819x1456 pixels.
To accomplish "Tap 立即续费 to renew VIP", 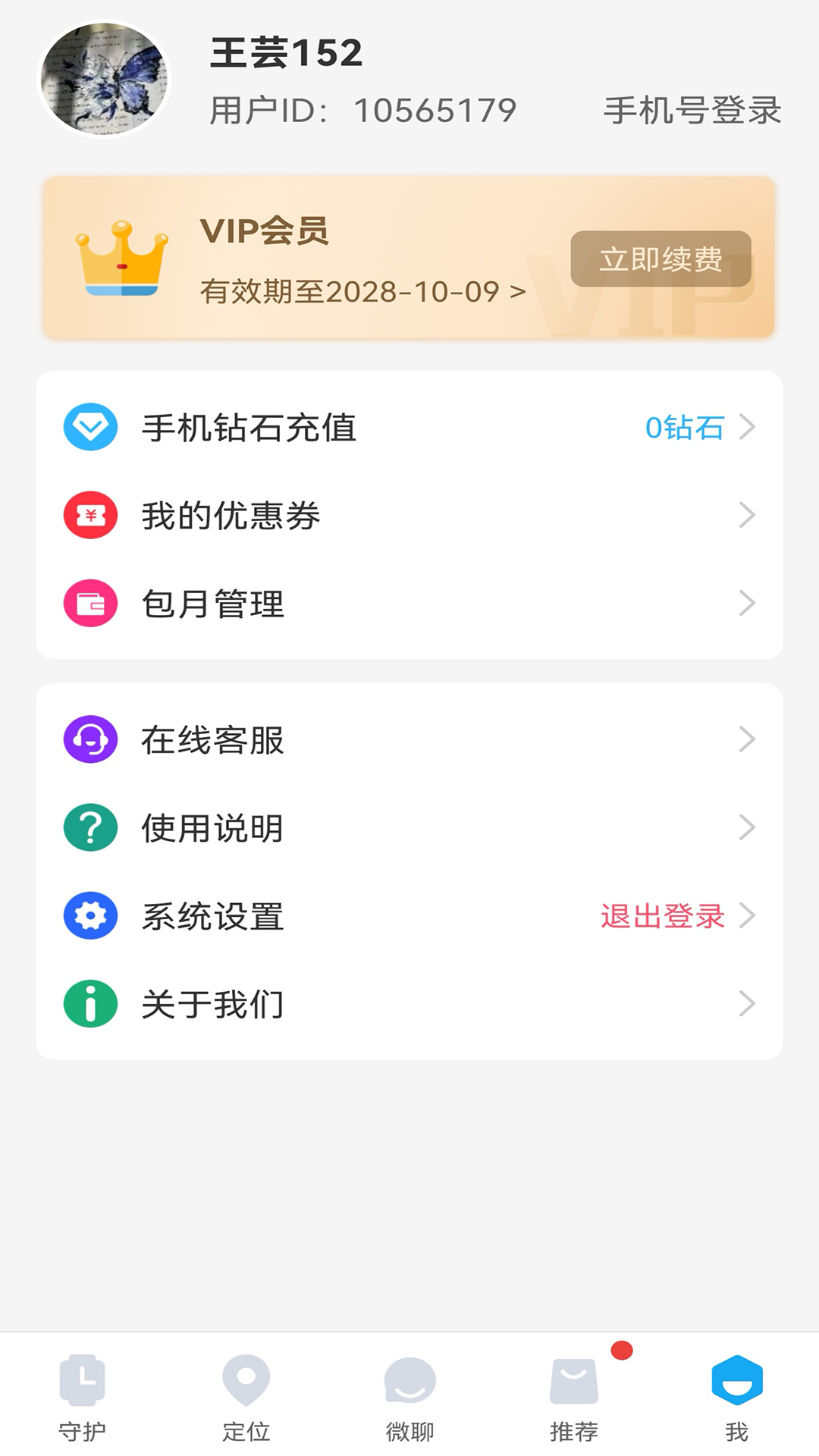I will point(661,259).
